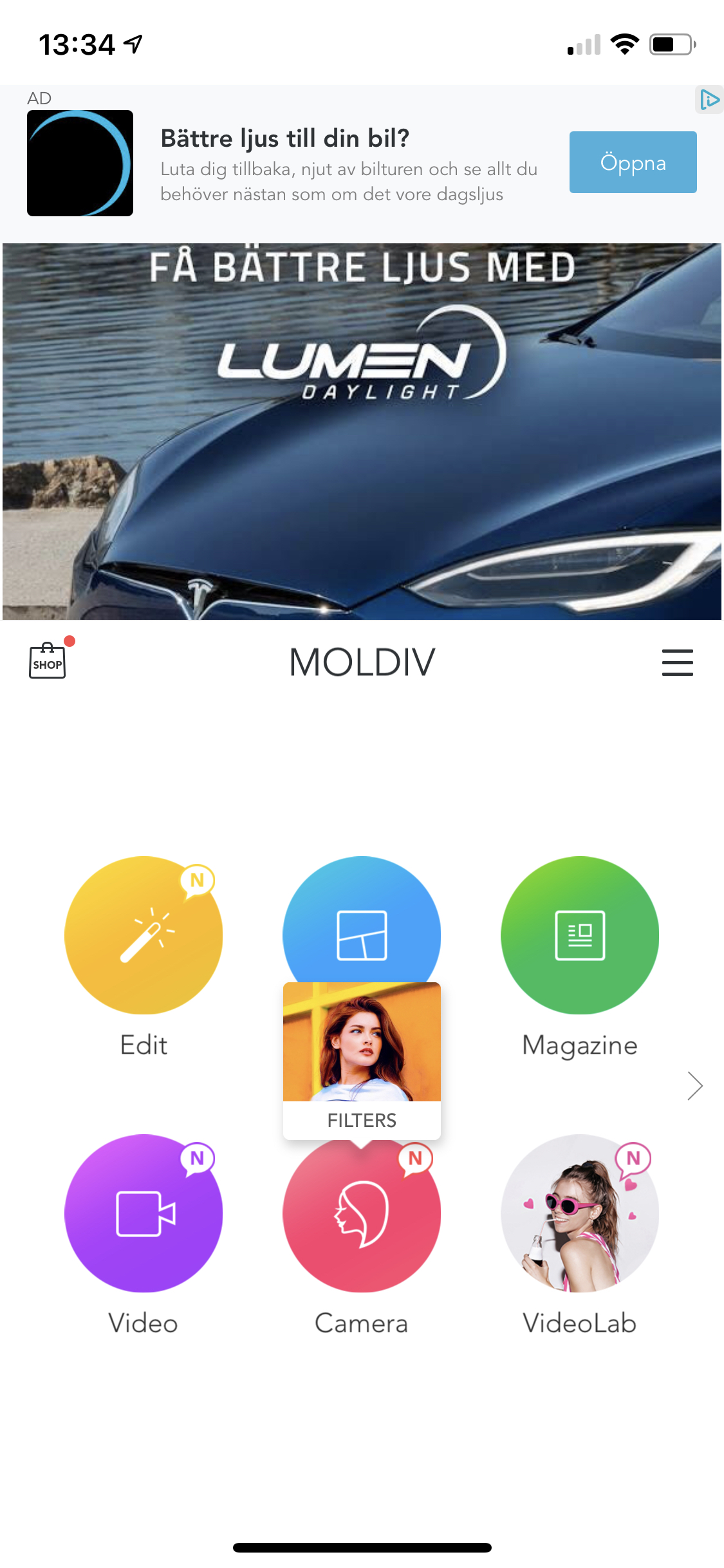Screen dimensions: 724x1568
Task: Tap the AD label on the banner
Action: (39, 98)
